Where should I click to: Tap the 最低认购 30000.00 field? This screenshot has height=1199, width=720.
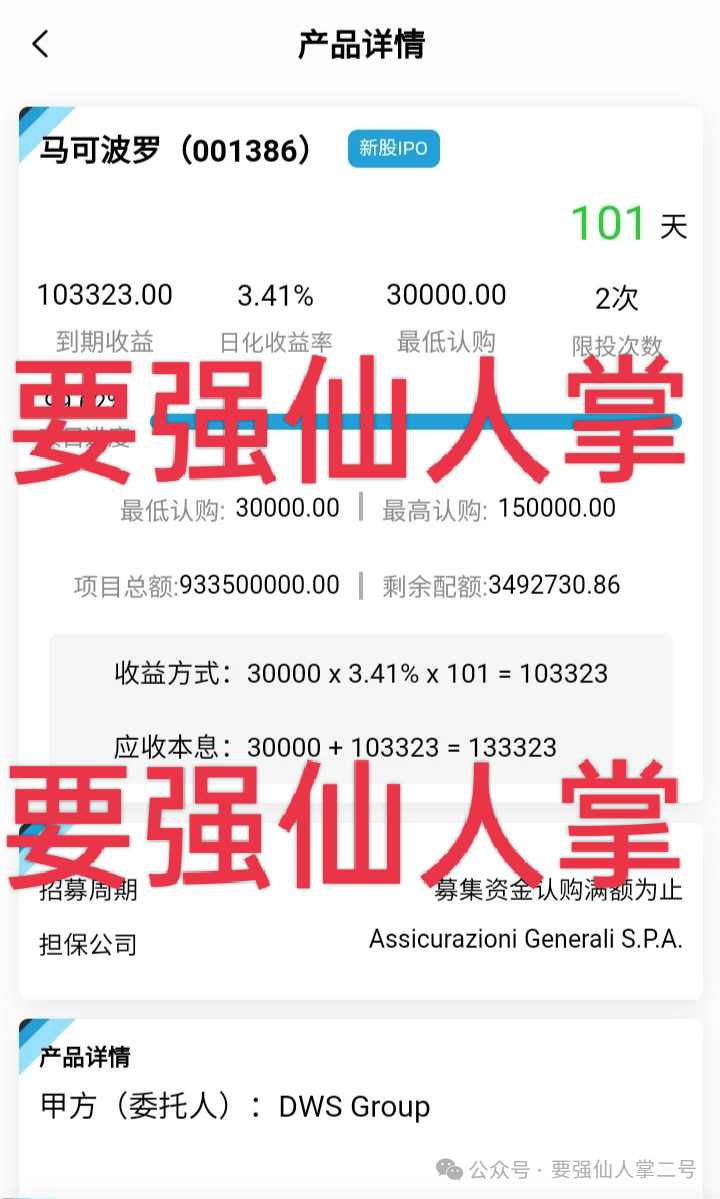point(446,294)
